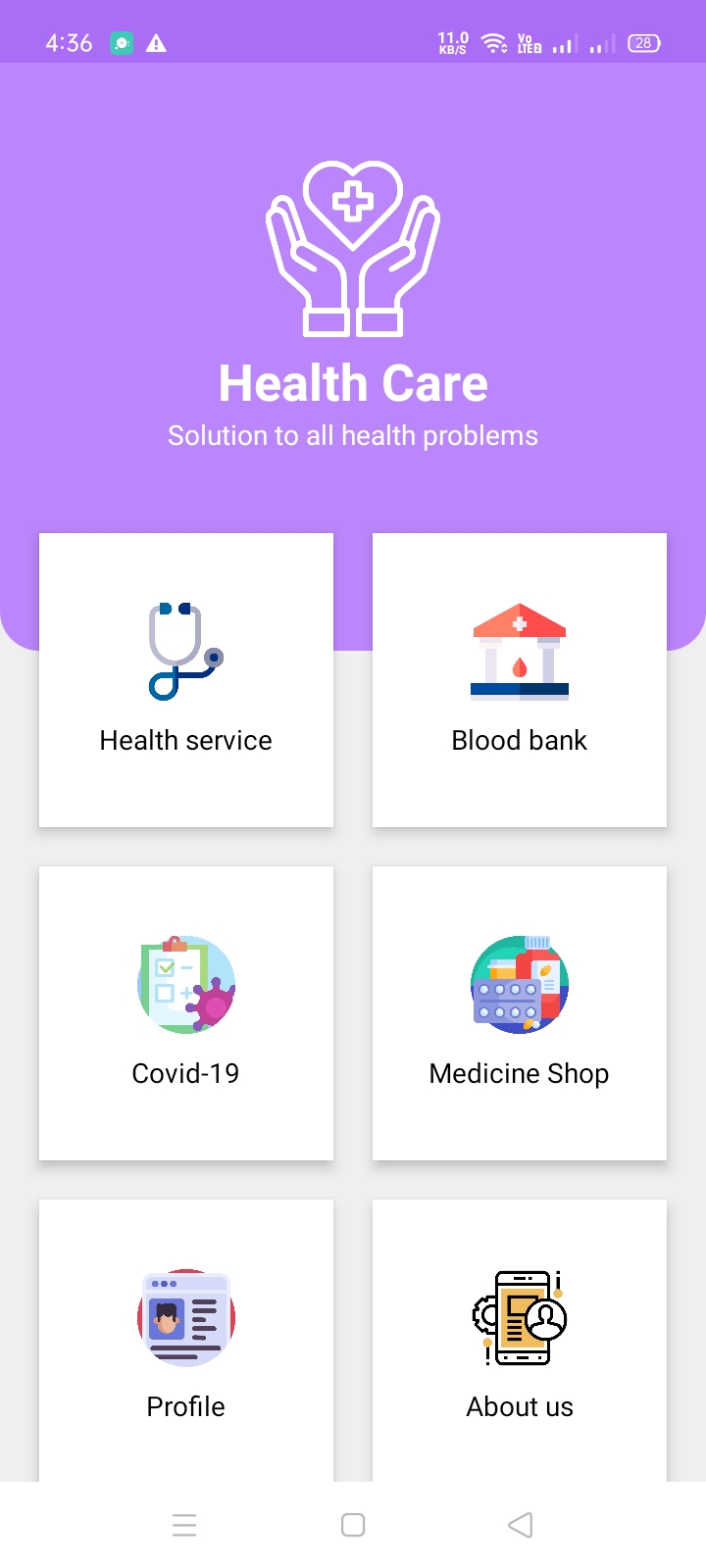Go to the system home screen
Image resolution: width=706 pixels, height=1568 pixels.
click(x=353, y=1525)
